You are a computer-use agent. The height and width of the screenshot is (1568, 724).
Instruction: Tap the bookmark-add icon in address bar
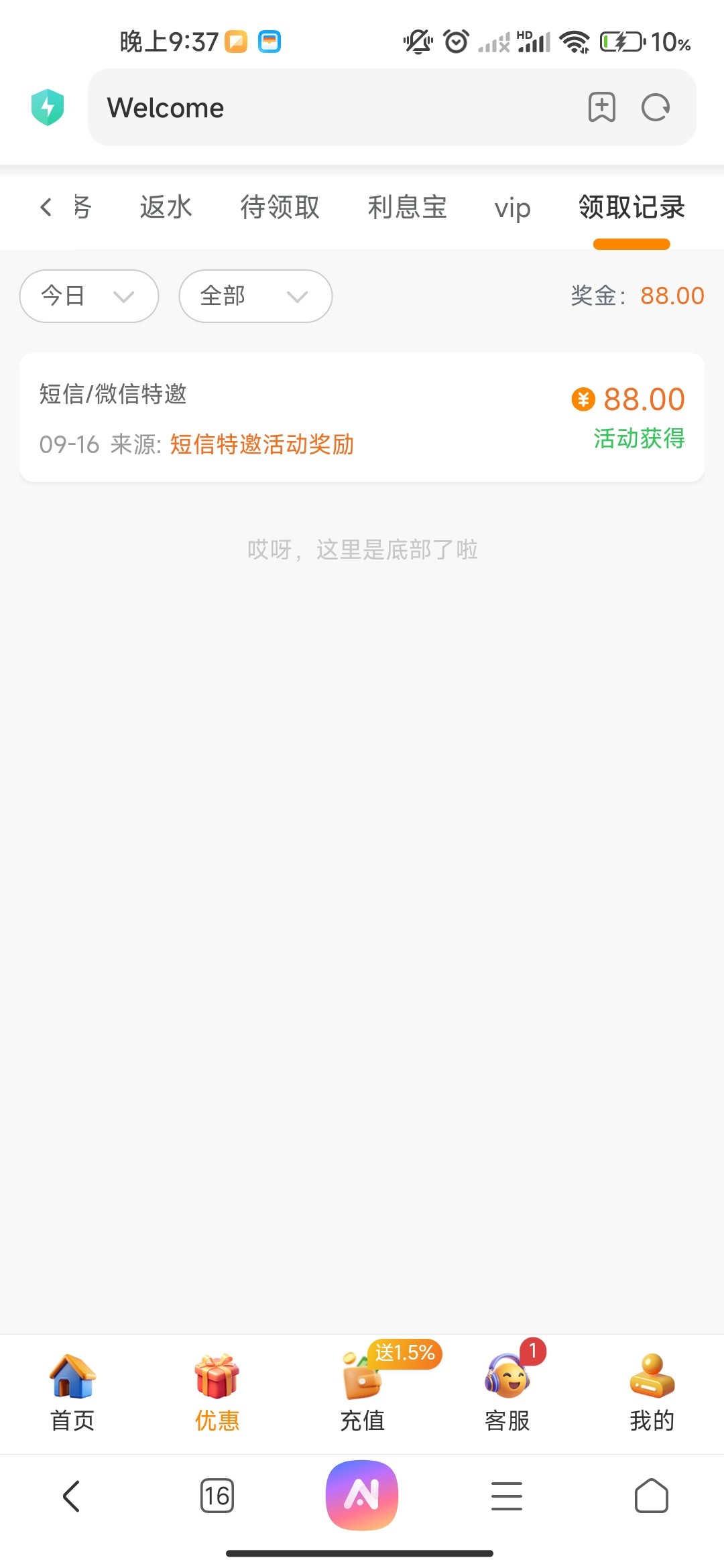pyautogui.click(x=601, y=107)
